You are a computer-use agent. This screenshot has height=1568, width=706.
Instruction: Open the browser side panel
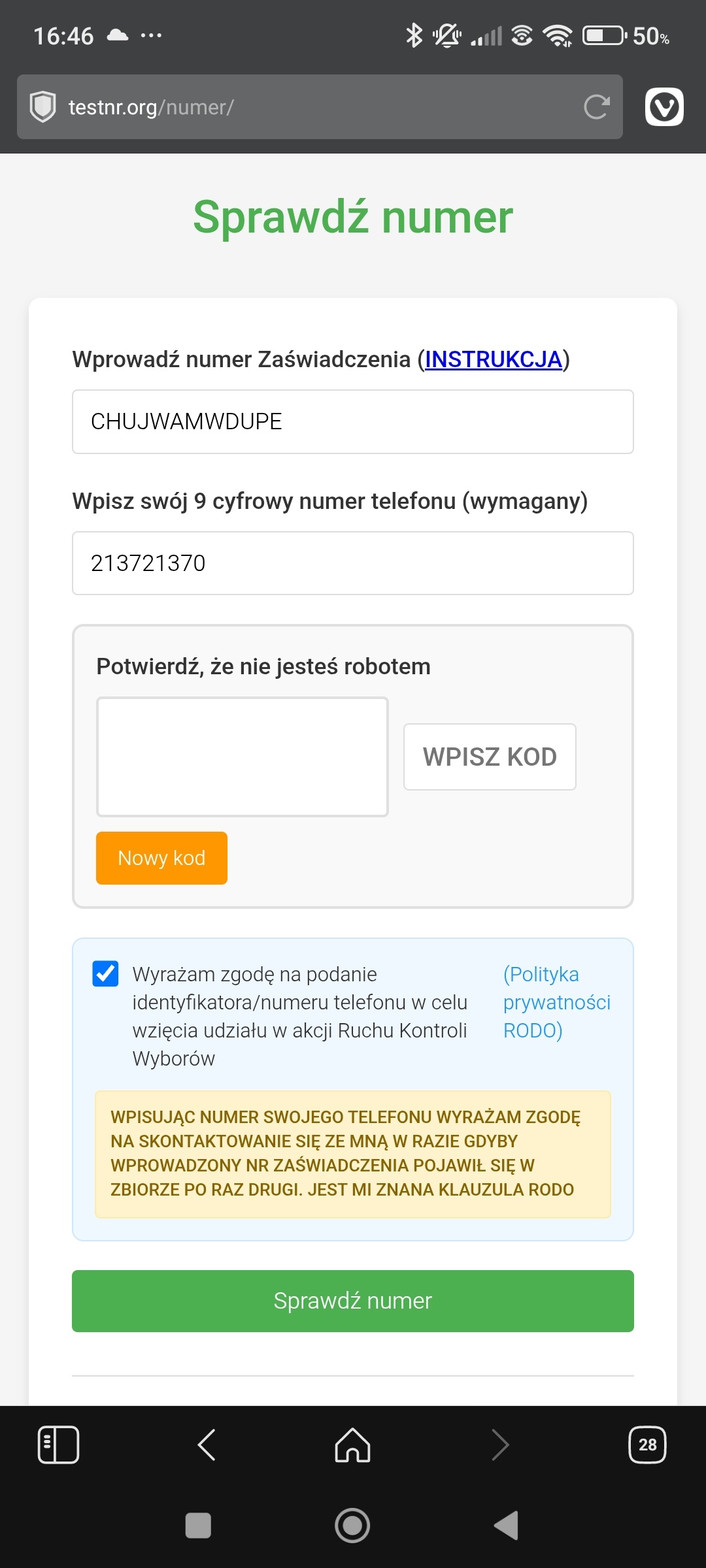coord(58,1445)
